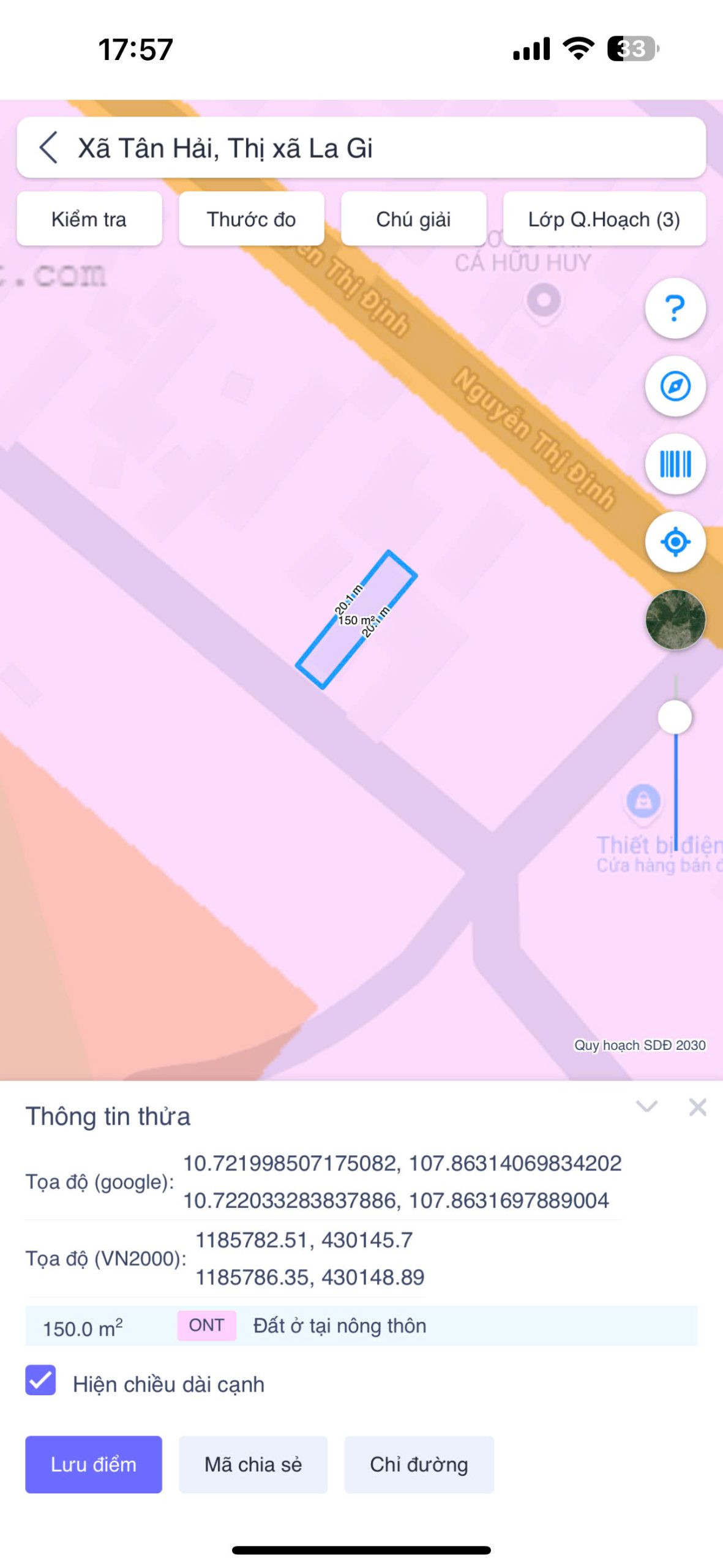
Task: Tap the Kiểm tra button
Action: coord(89,219)
